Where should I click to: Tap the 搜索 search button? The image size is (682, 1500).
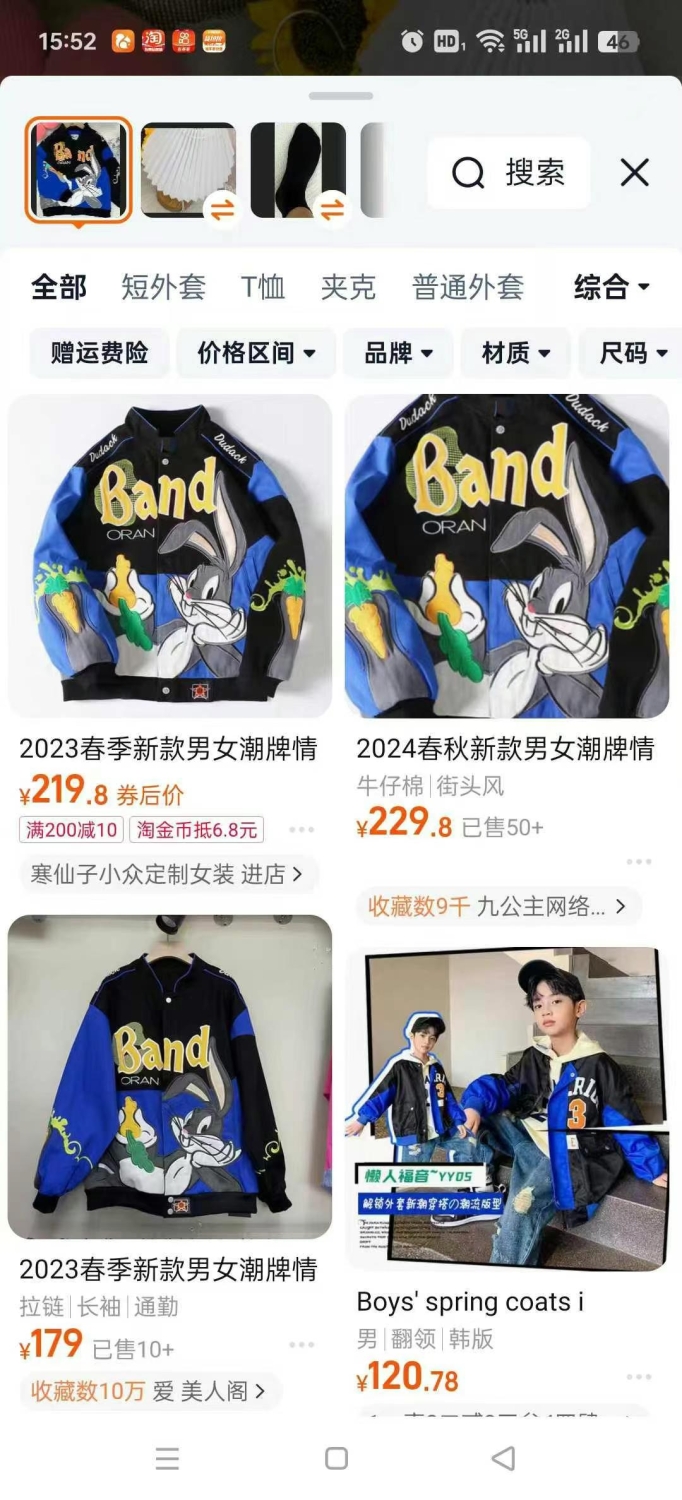coord(509,173)
